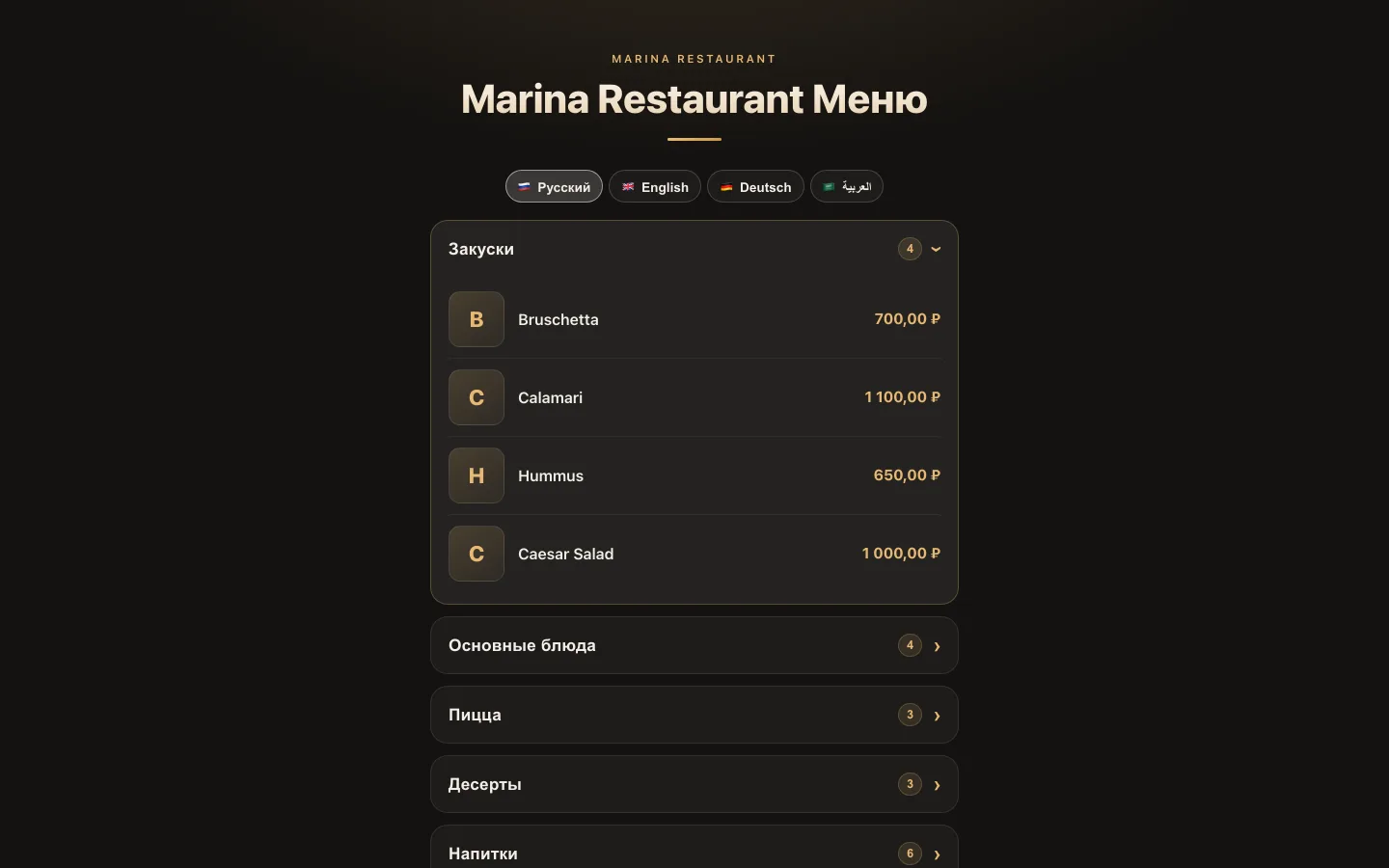Open the Caesar Salad item
1389x868 pixels.
coord(694,554)
